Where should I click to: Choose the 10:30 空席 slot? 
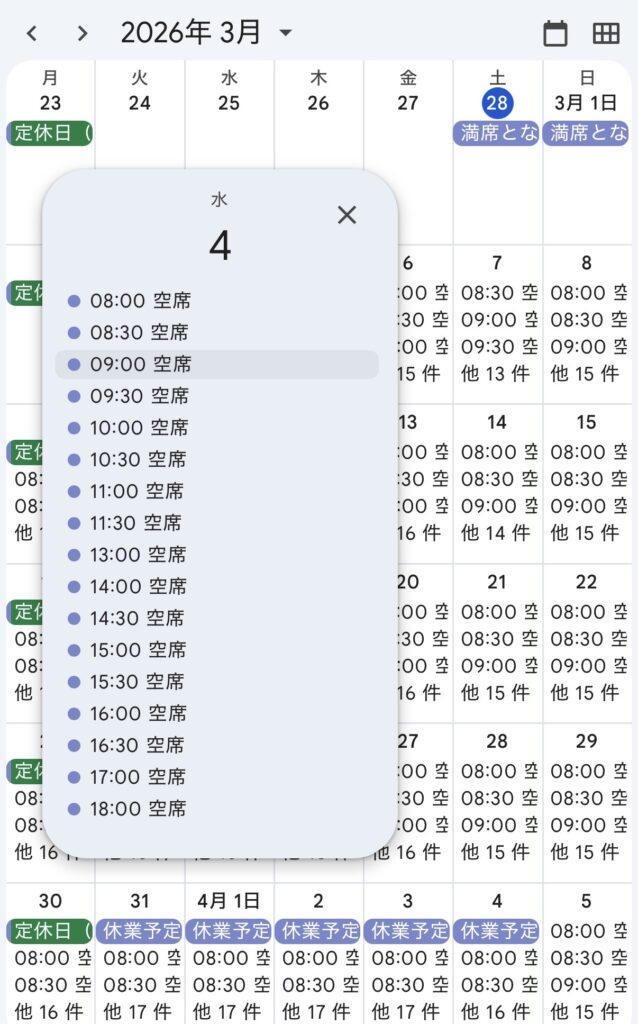(x=138, y=459)
